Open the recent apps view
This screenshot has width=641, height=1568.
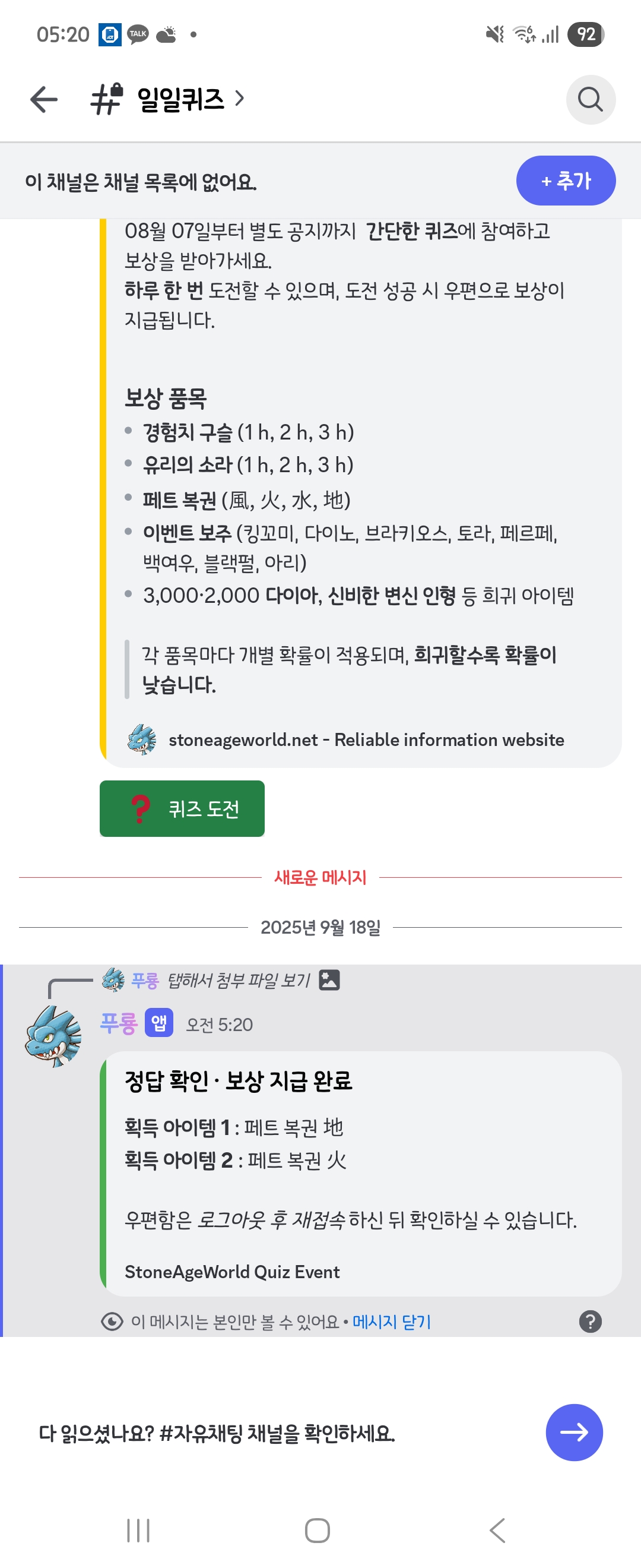138,1529
